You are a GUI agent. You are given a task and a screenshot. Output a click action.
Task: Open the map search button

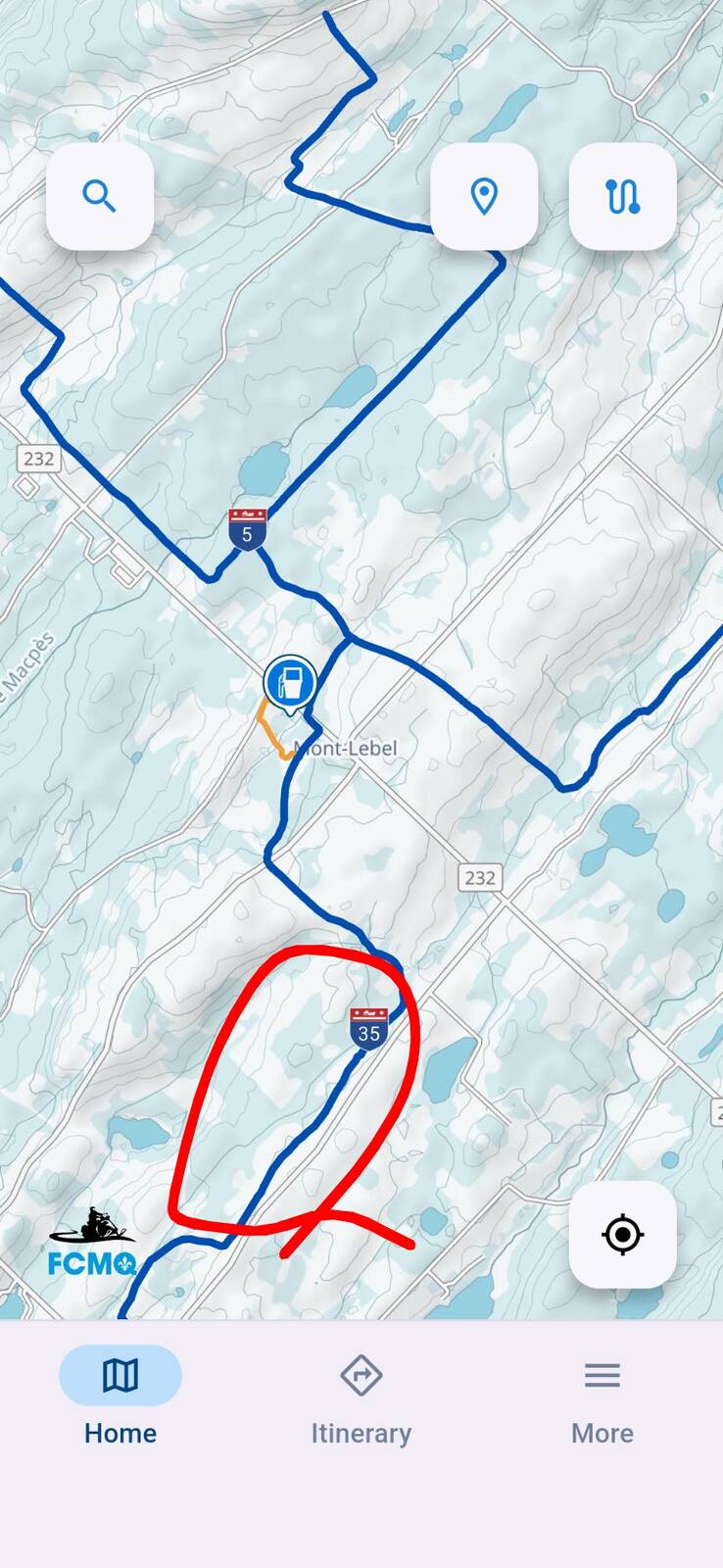(100, 197)
